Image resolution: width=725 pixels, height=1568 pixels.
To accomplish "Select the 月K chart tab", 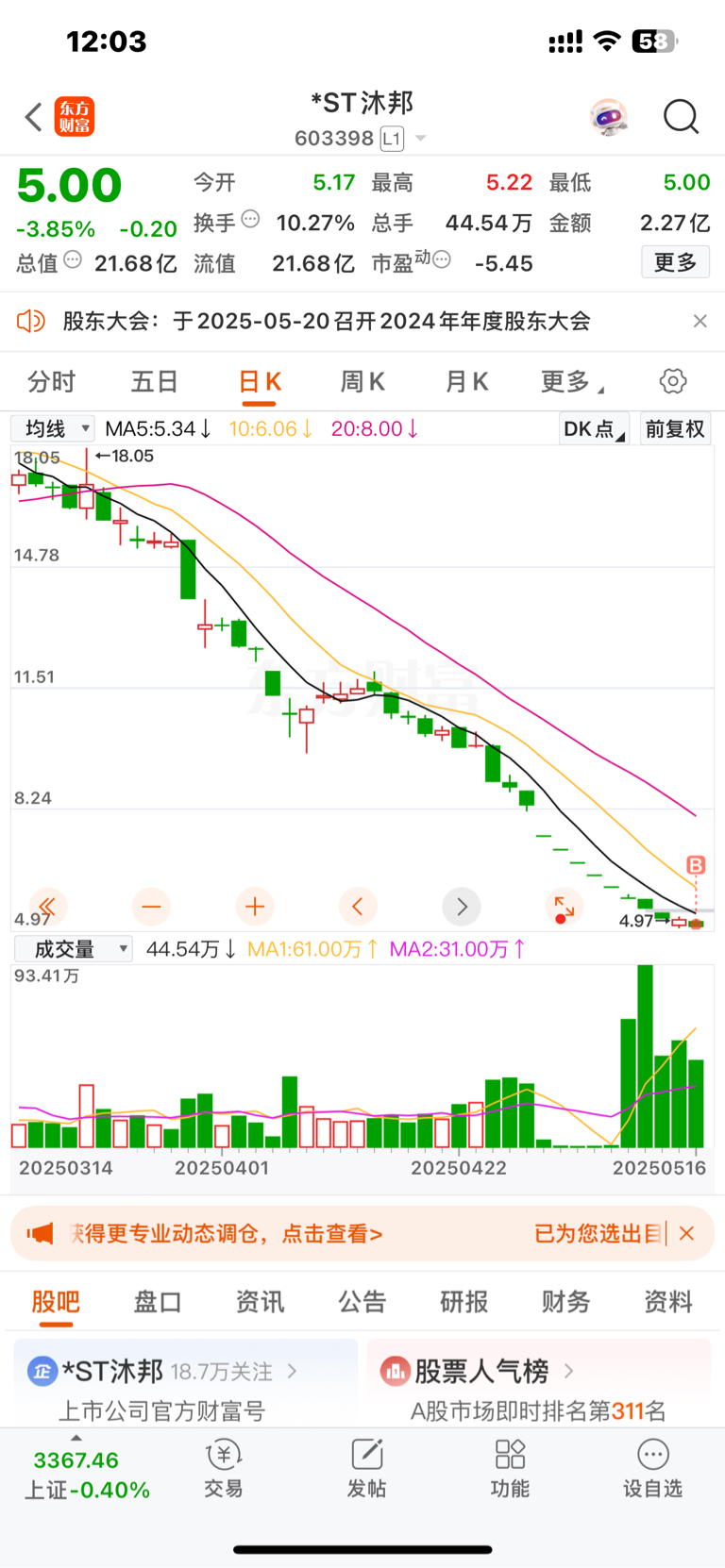I will click(466, 381).
